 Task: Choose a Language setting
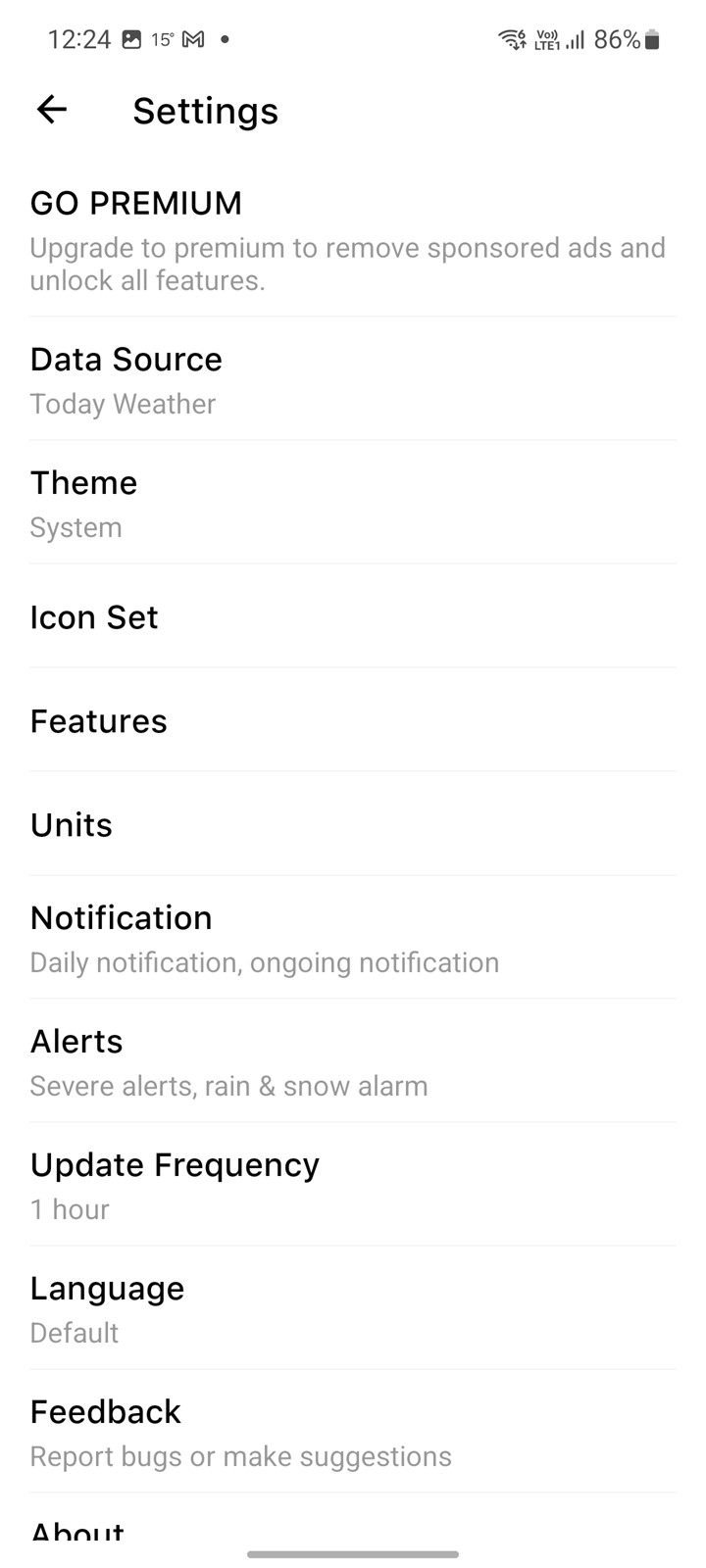(353, 1308)
